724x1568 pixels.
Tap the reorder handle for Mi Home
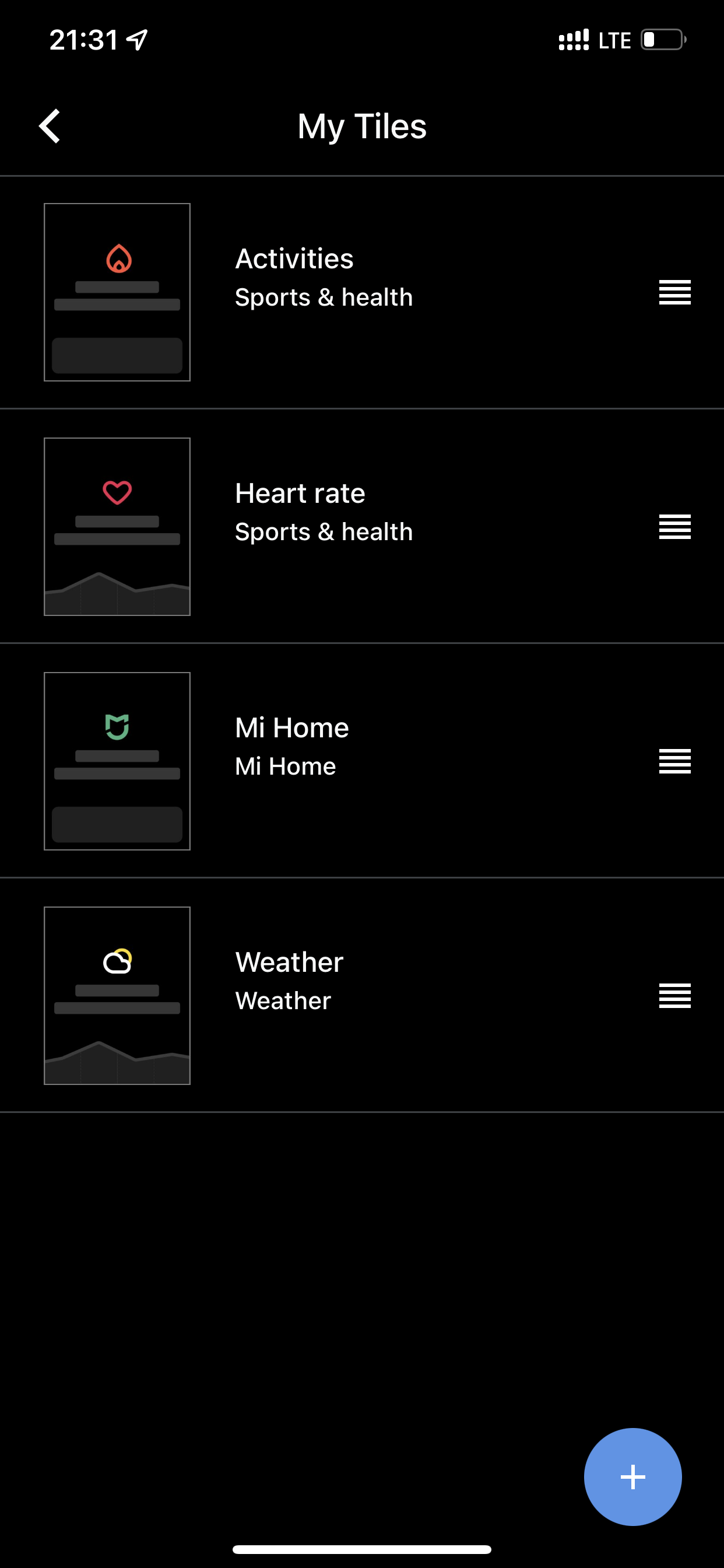(674, 761)
